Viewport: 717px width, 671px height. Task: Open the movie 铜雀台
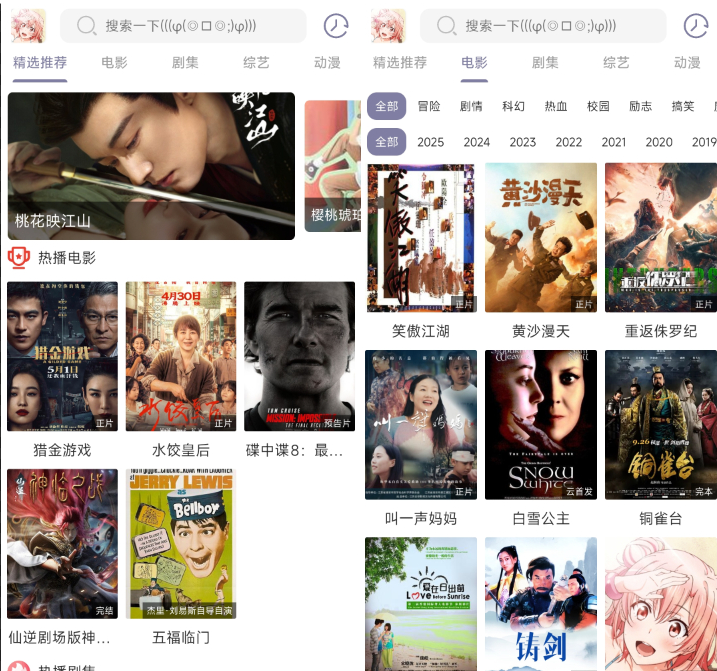(x=661, y=425)
